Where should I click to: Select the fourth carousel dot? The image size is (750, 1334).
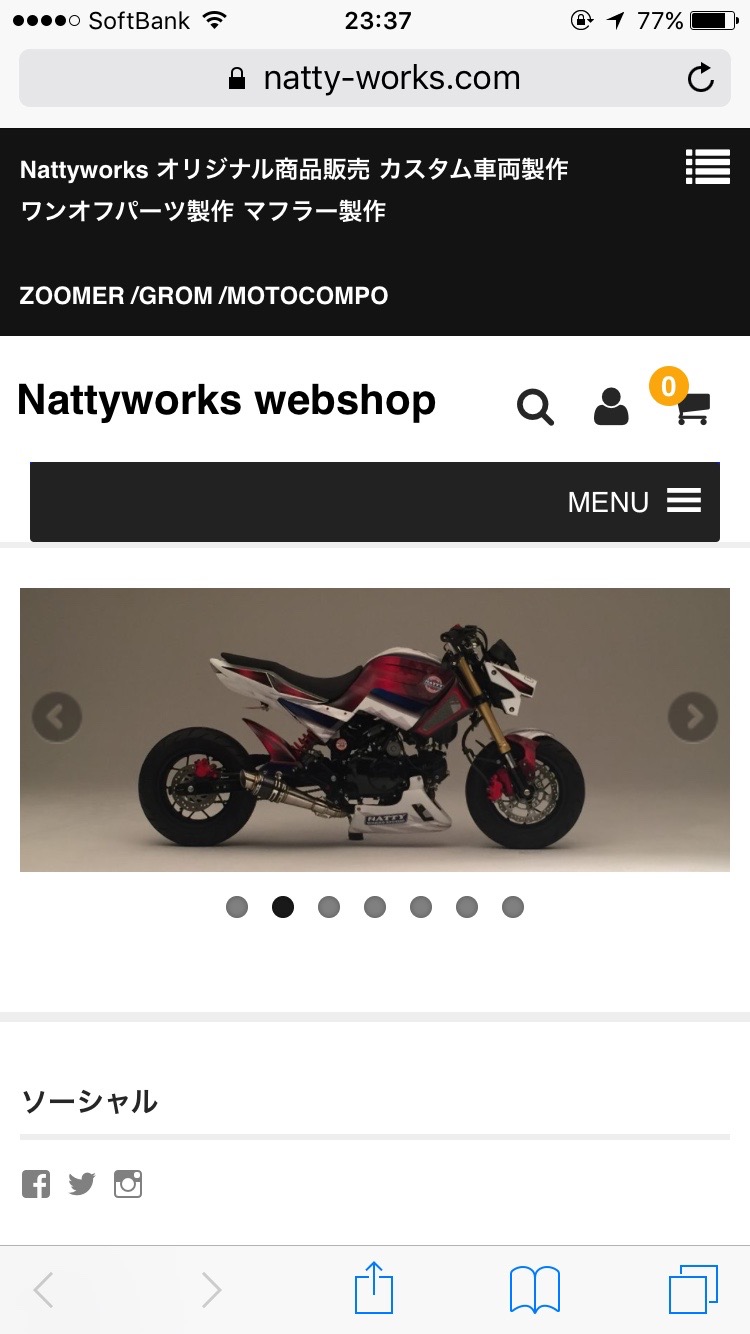click(x=375, y=907)
